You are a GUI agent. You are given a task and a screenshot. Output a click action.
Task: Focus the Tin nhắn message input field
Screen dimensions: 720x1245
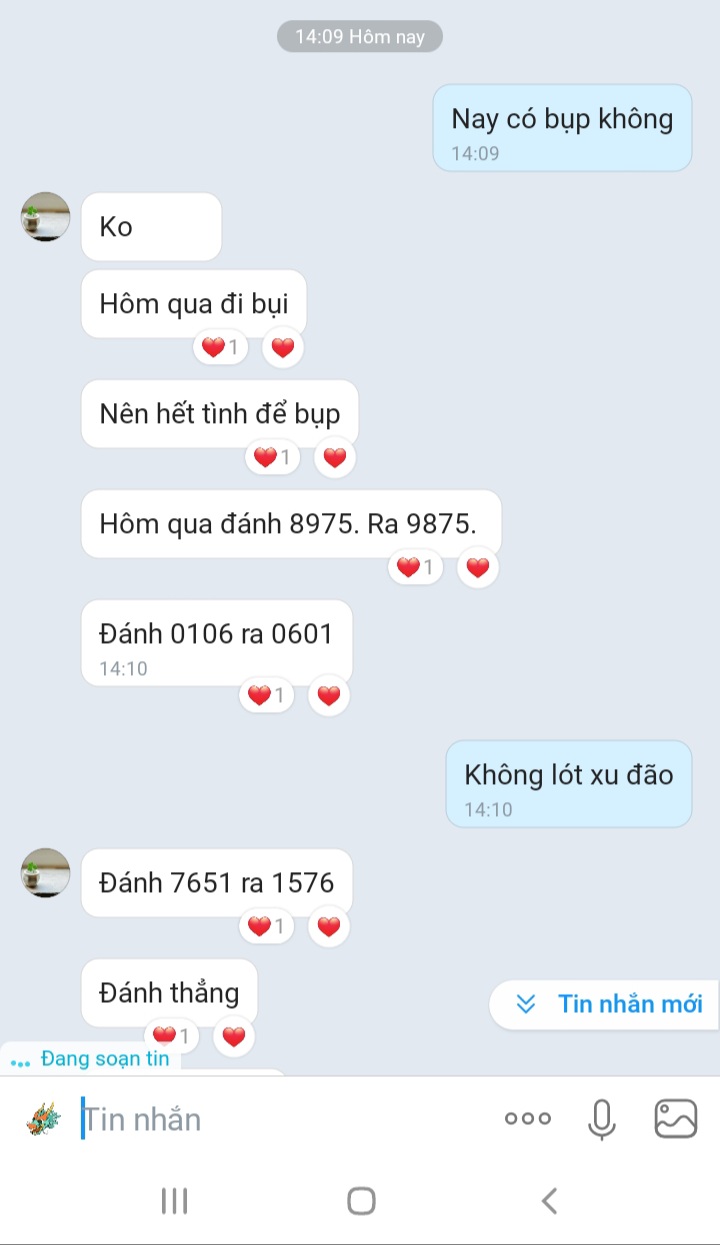[280, 1119]
